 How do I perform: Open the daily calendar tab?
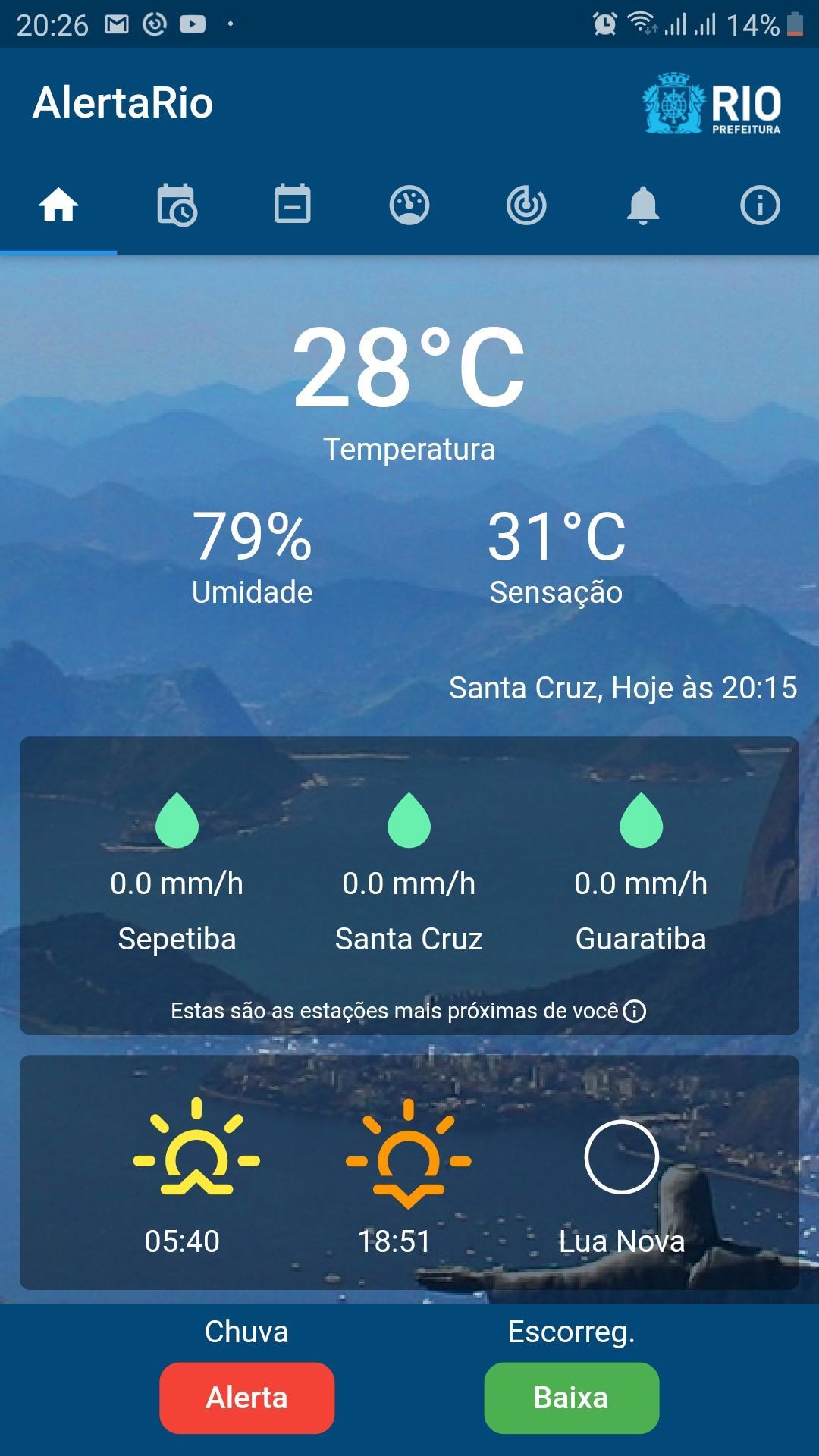[293, 204]
